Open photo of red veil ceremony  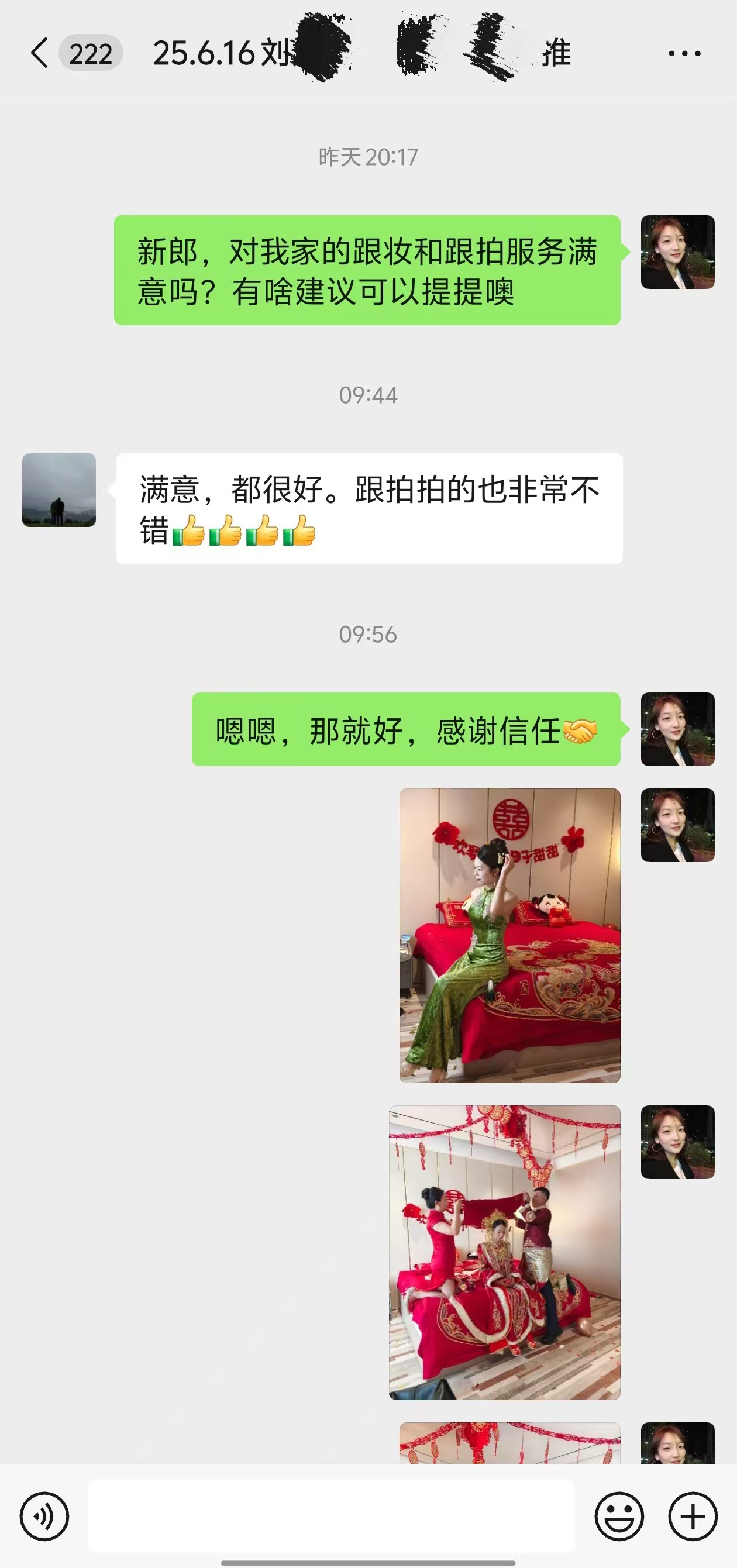(x=505, y=1252)
